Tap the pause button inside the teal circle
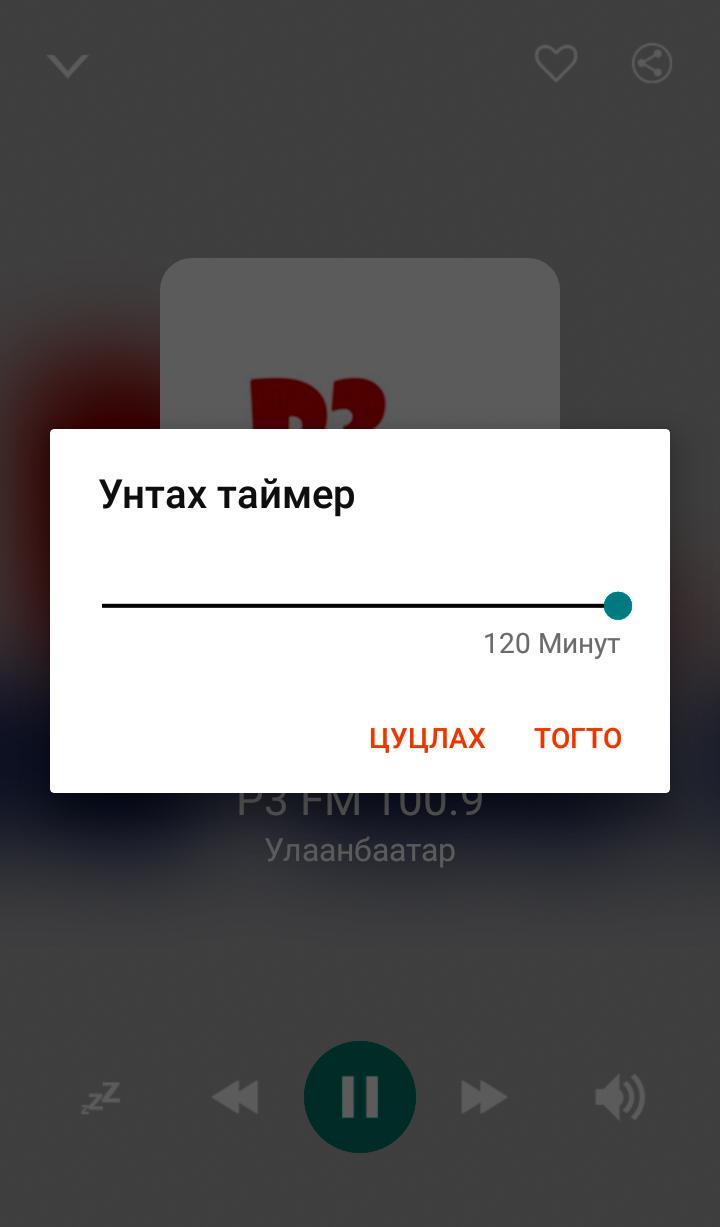 coord(360,1096)
